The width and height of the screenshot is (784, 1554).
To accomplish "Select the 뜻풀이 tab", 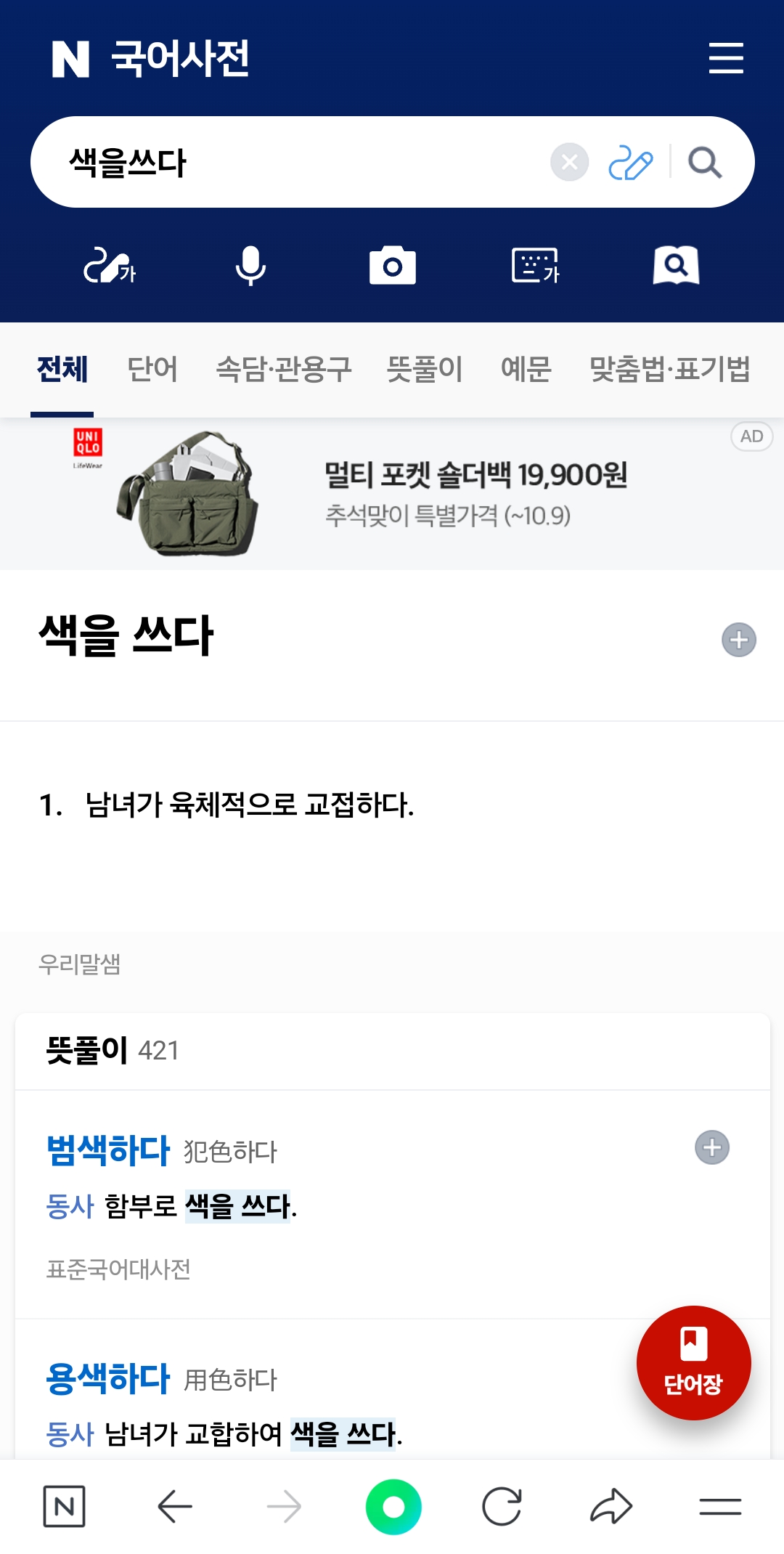I will 425,370.
